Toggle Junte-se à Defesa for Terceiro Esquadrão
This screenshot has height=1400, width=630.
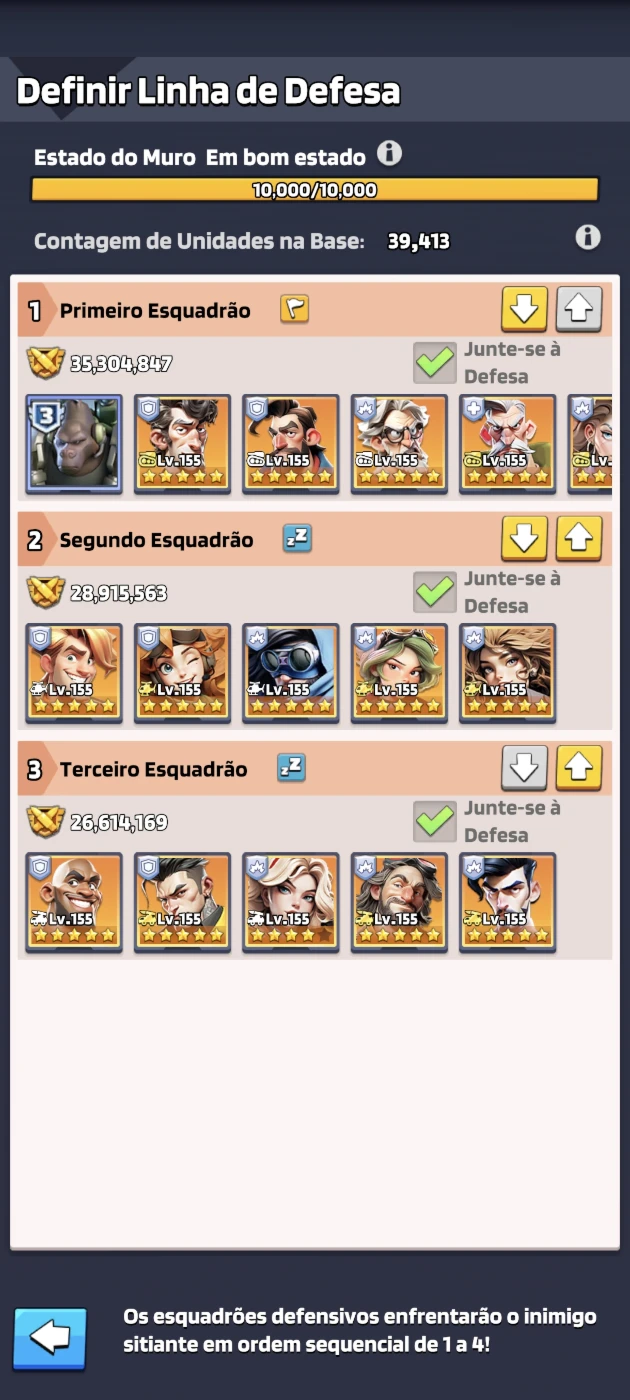tap(435, 821)
